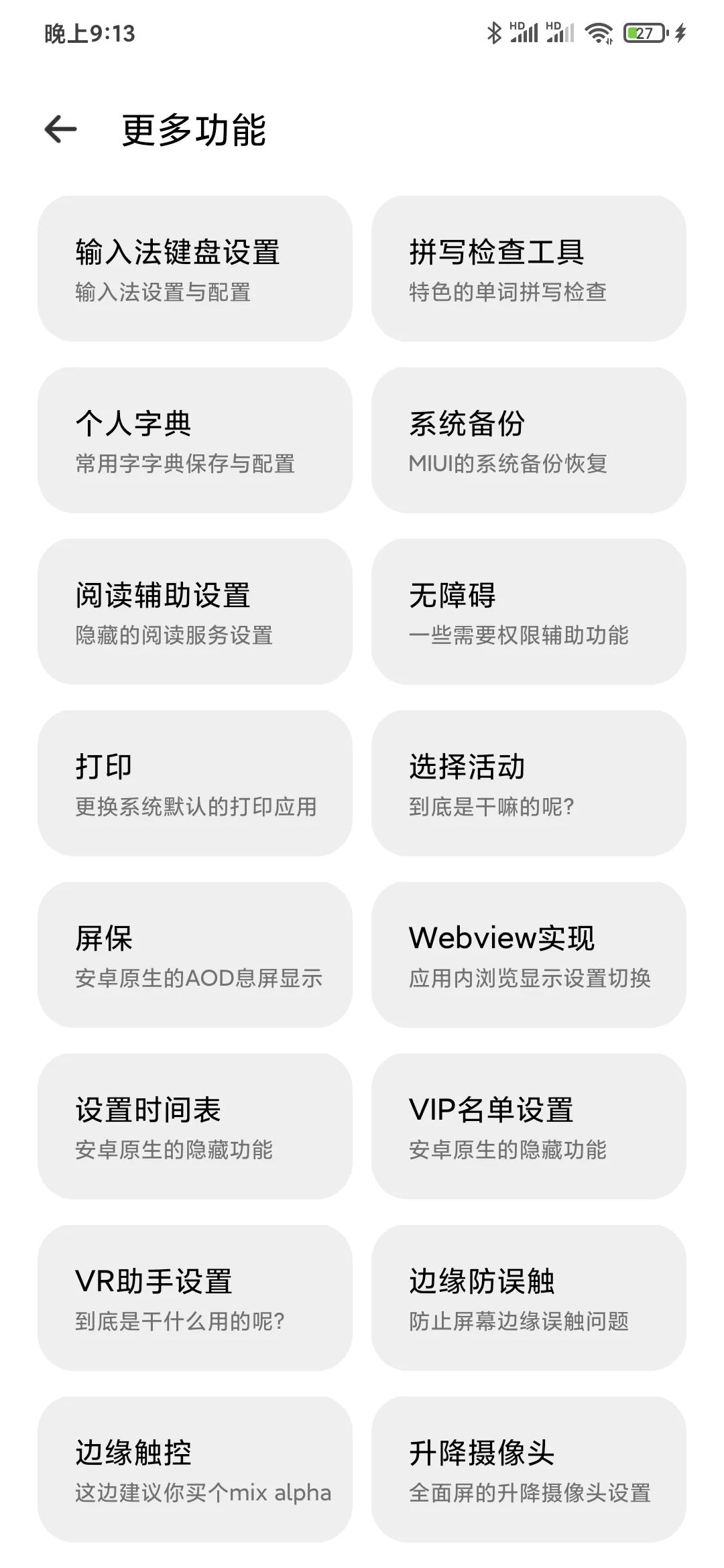The width and height of the screenshot is (724, 1568).
Task: Tap 阅读辅助设置 card
Action: (x=194, y=612)
